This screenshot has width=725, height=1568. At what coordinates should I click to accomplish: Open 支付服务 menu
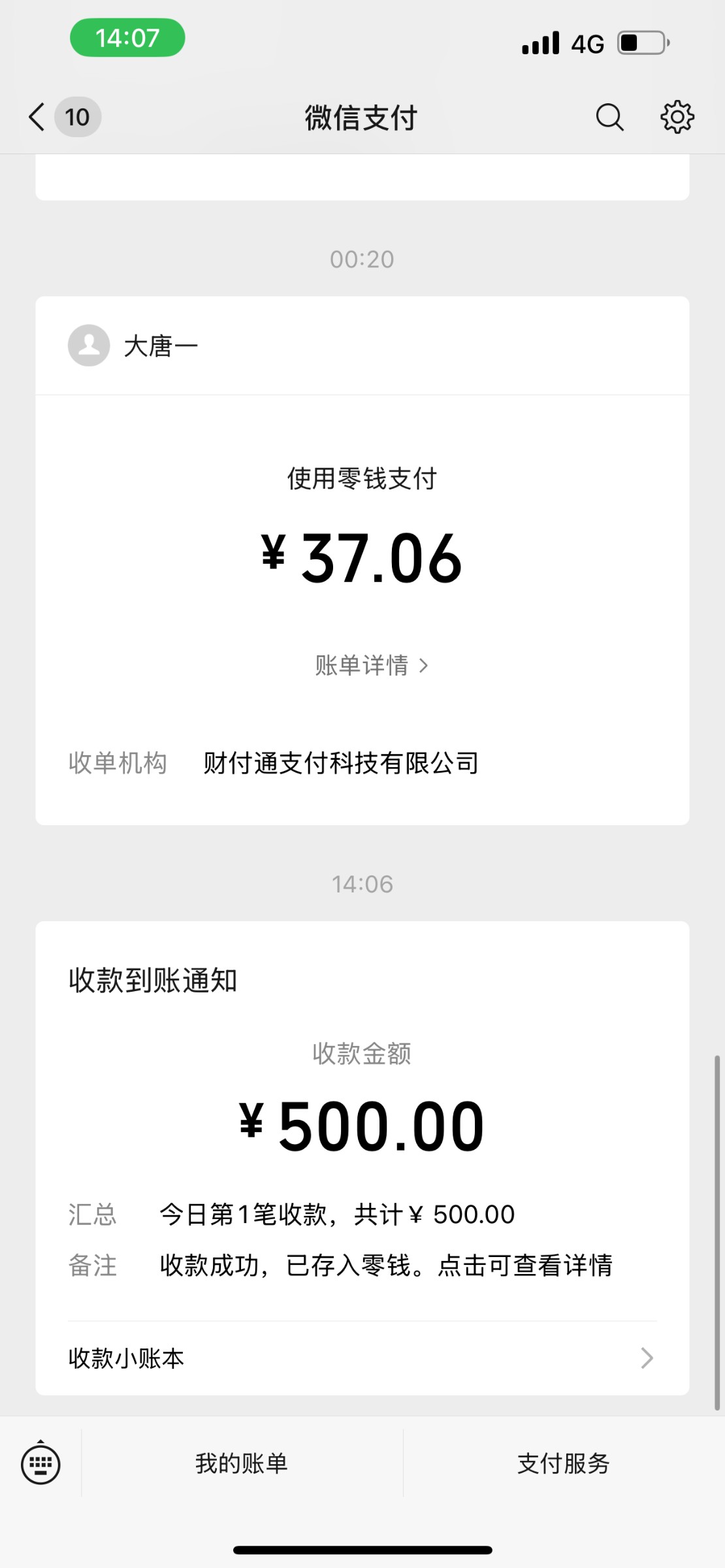click(x=563, y=1463)
